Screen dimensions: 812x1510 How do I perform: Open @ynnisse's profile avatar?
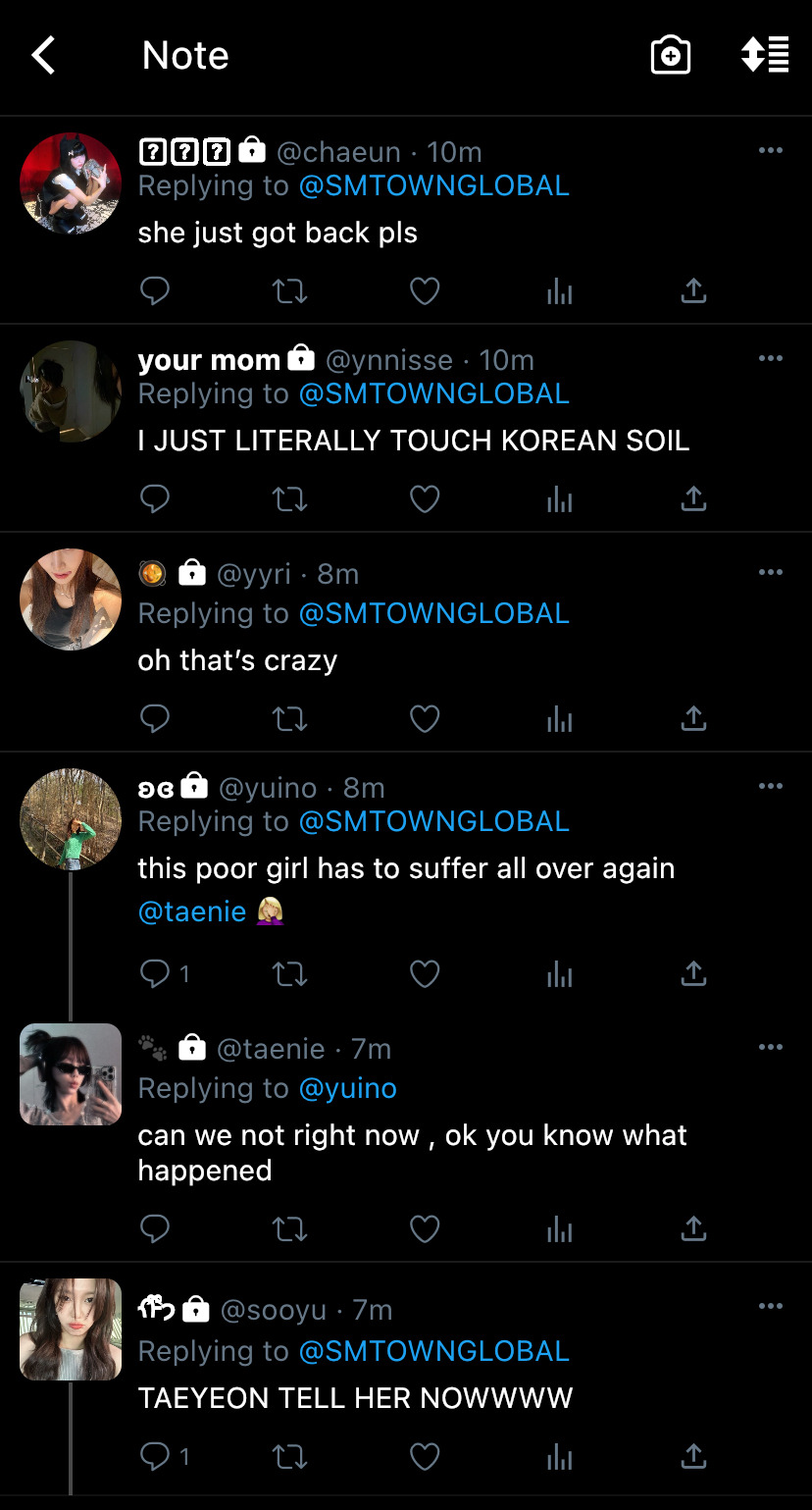tap(71, 391)
